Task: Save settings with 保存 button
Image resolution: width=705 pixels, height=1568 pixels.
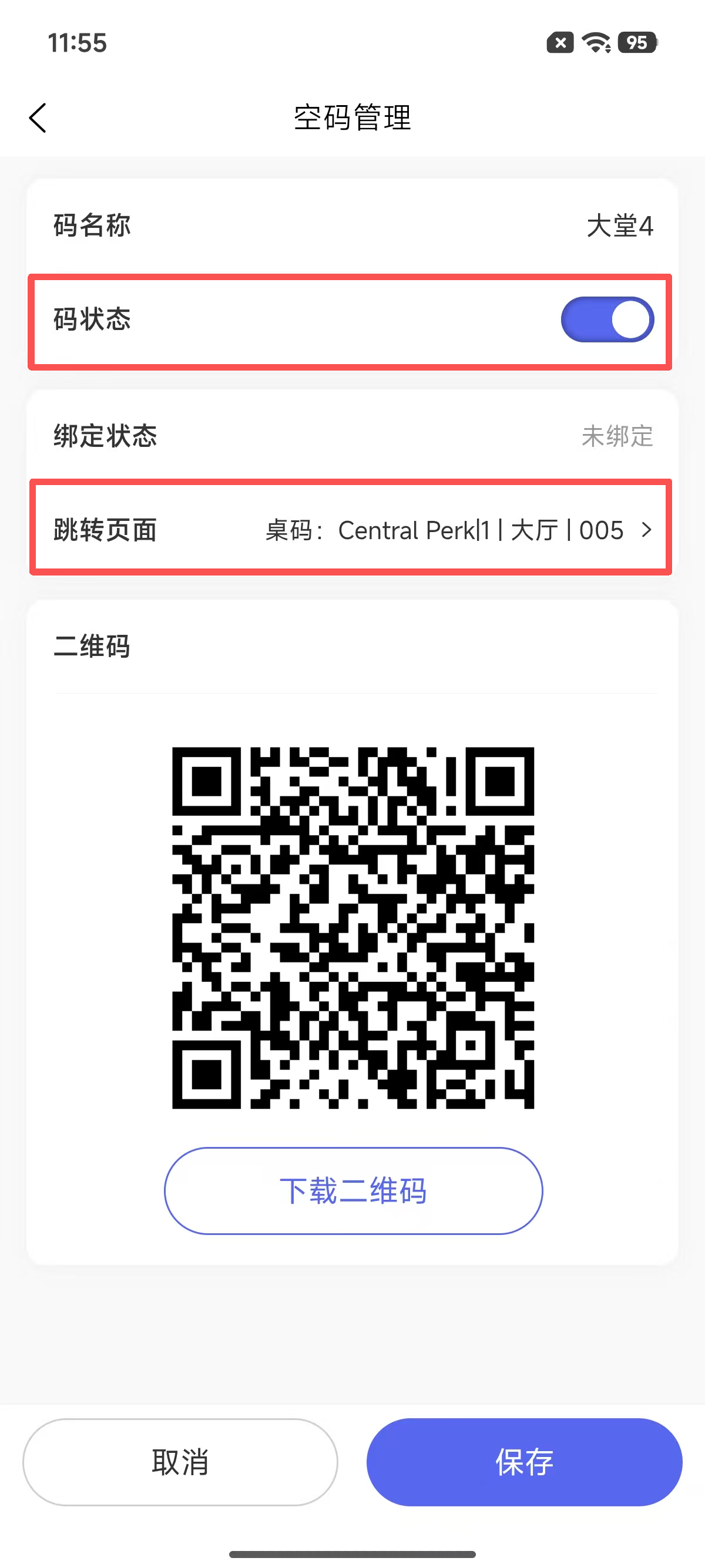Action: pos(524,1462)
